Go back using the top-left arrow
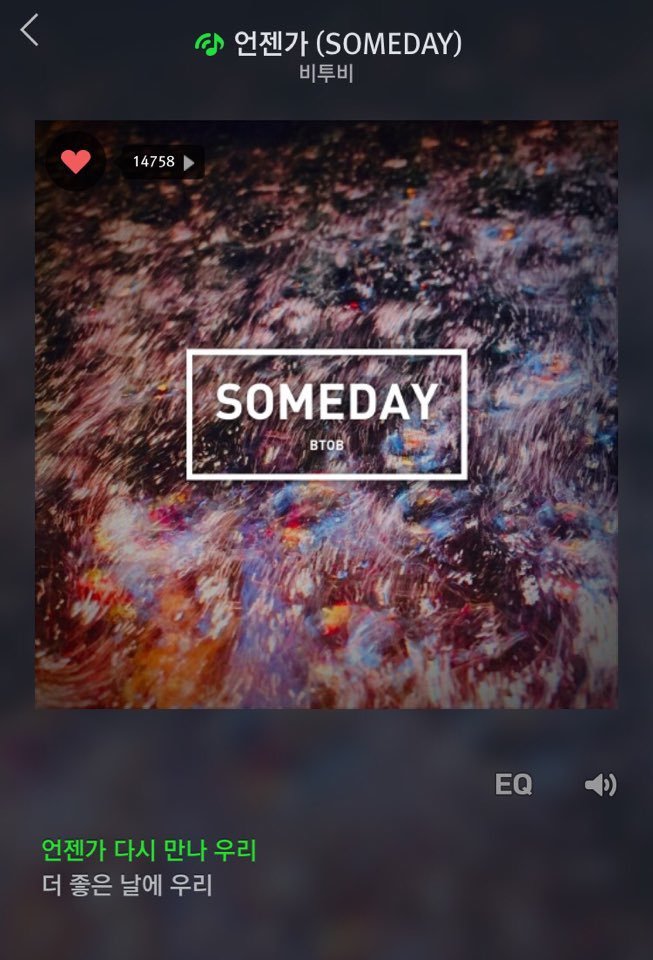Viewport: 653px width, 960px height. point(30,31)
